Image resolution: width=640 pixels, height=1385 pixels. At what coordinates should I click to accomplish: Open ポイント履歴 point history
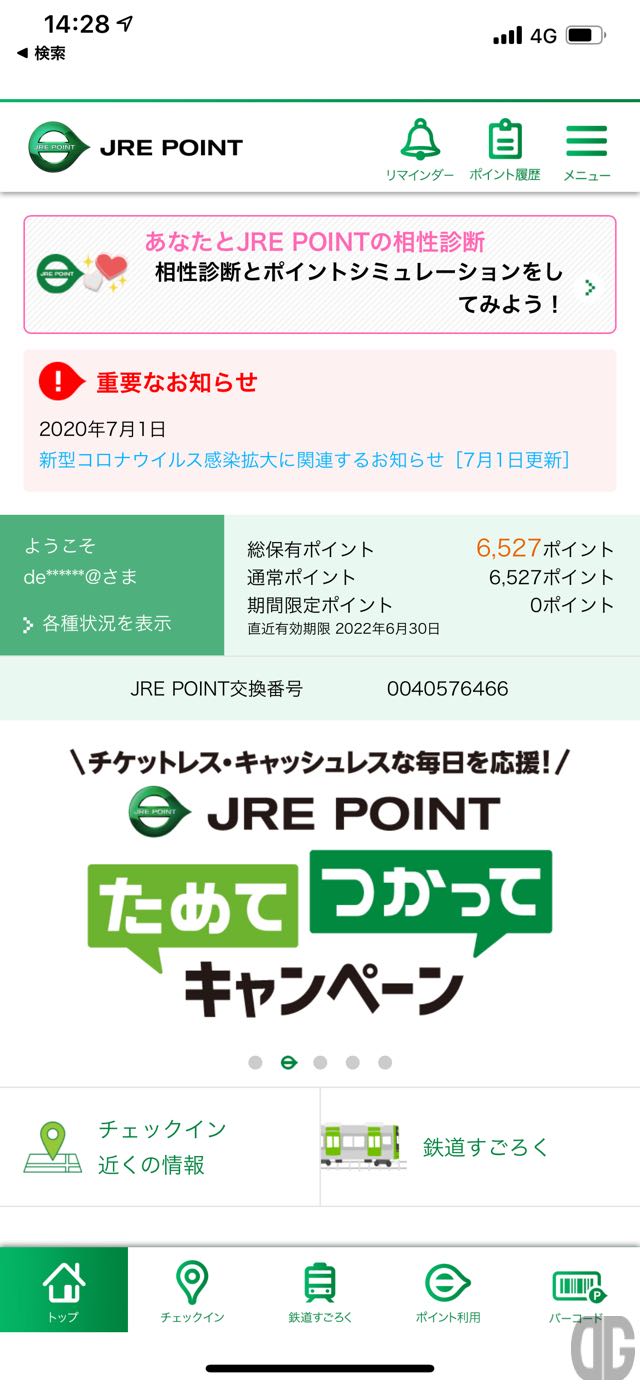point(505,149)
